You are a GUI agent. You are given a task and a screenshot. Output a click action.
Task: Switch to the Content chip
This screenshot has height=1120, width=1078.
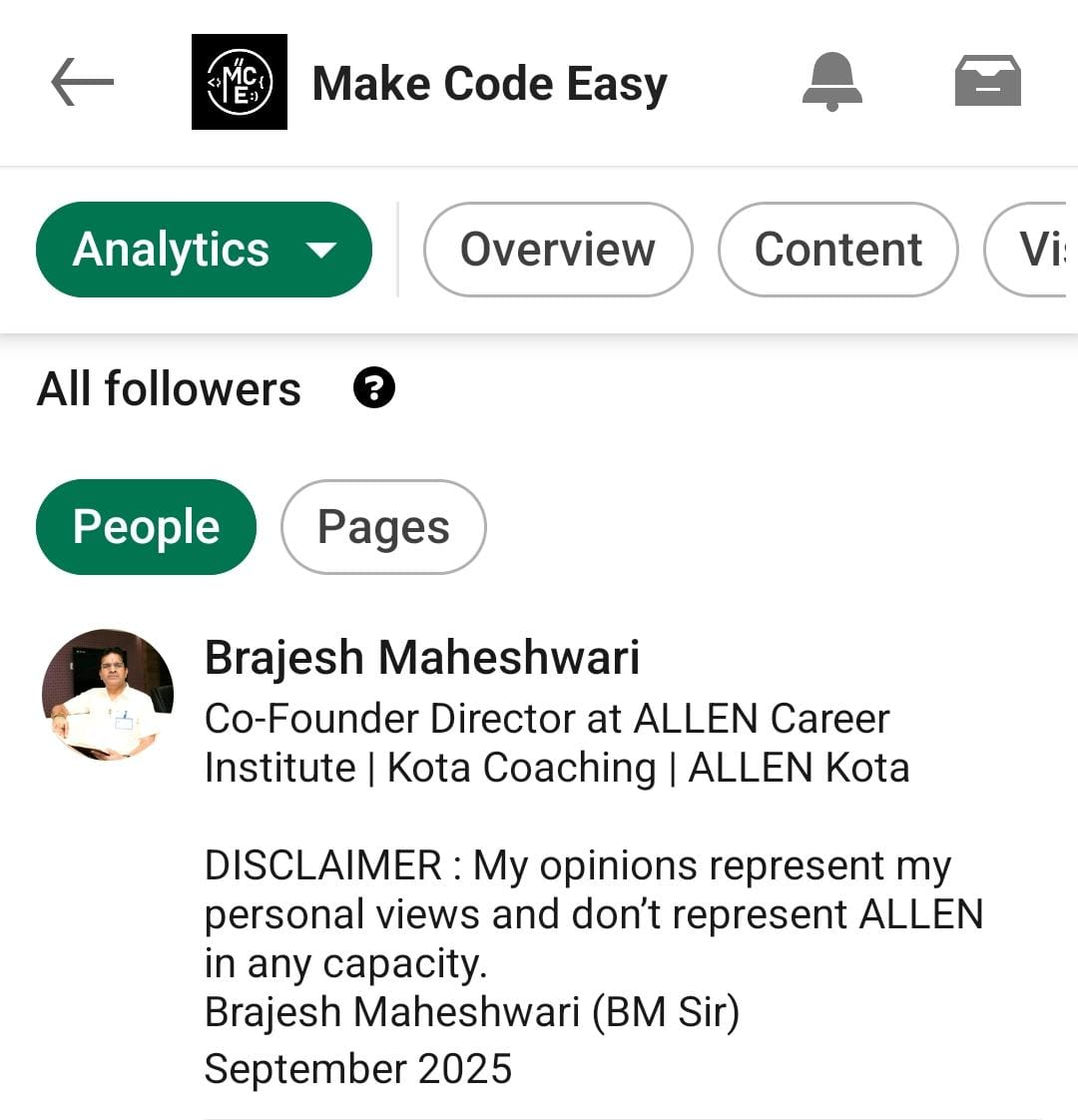[837, 250]
